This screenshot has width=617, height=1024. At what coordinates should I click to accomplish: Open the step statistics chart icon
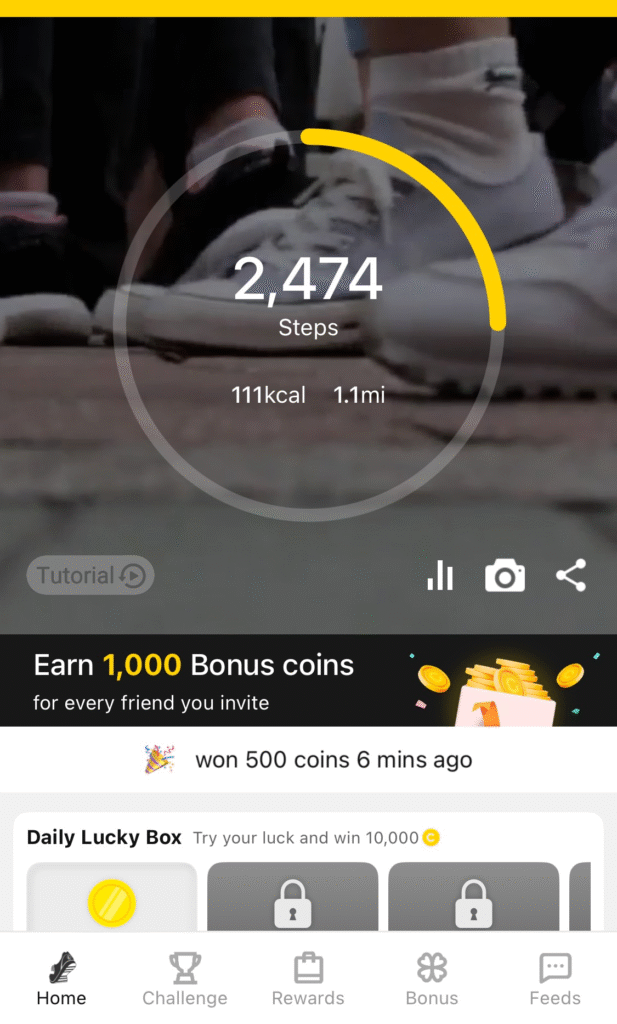440,576
